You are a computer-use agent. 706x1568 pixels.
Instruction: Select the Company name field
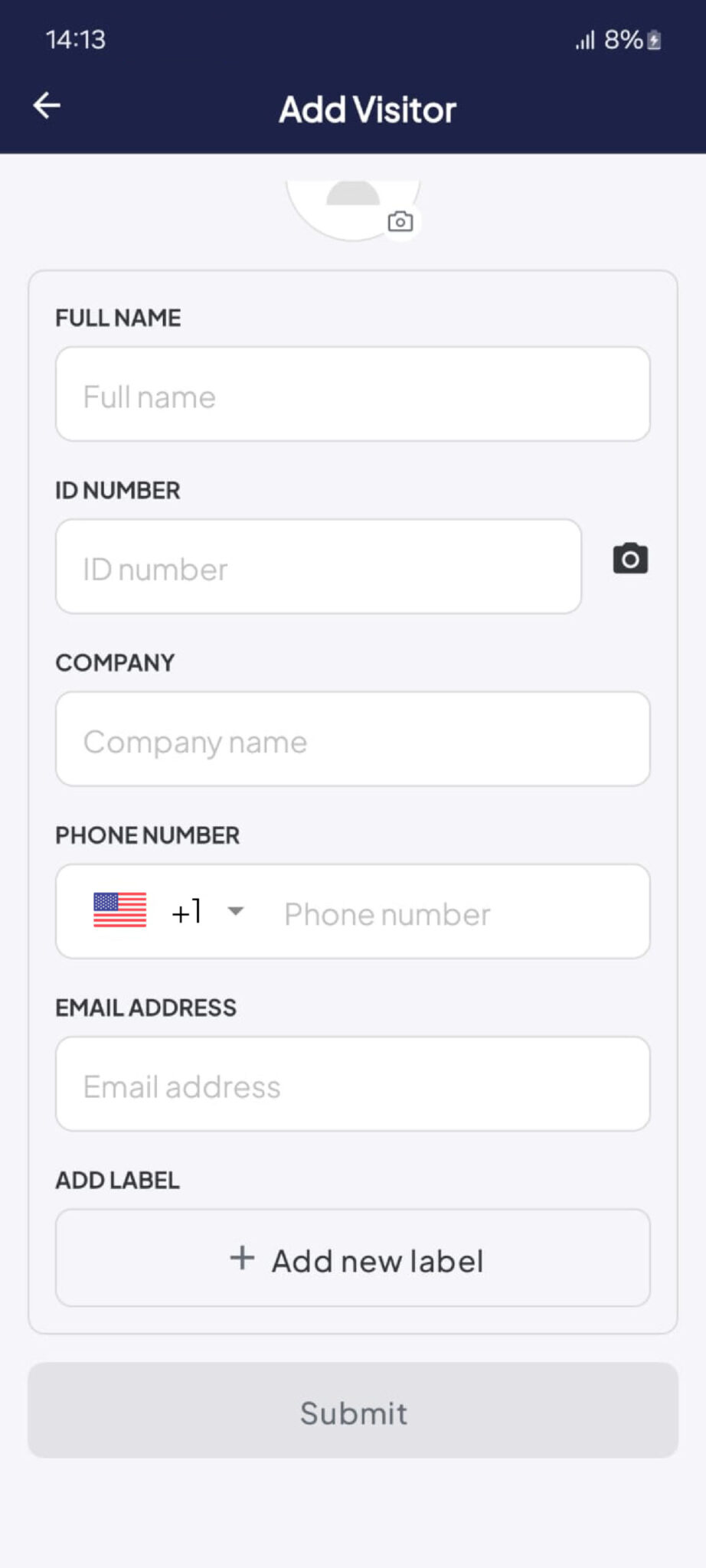click(x=353, y=739)
